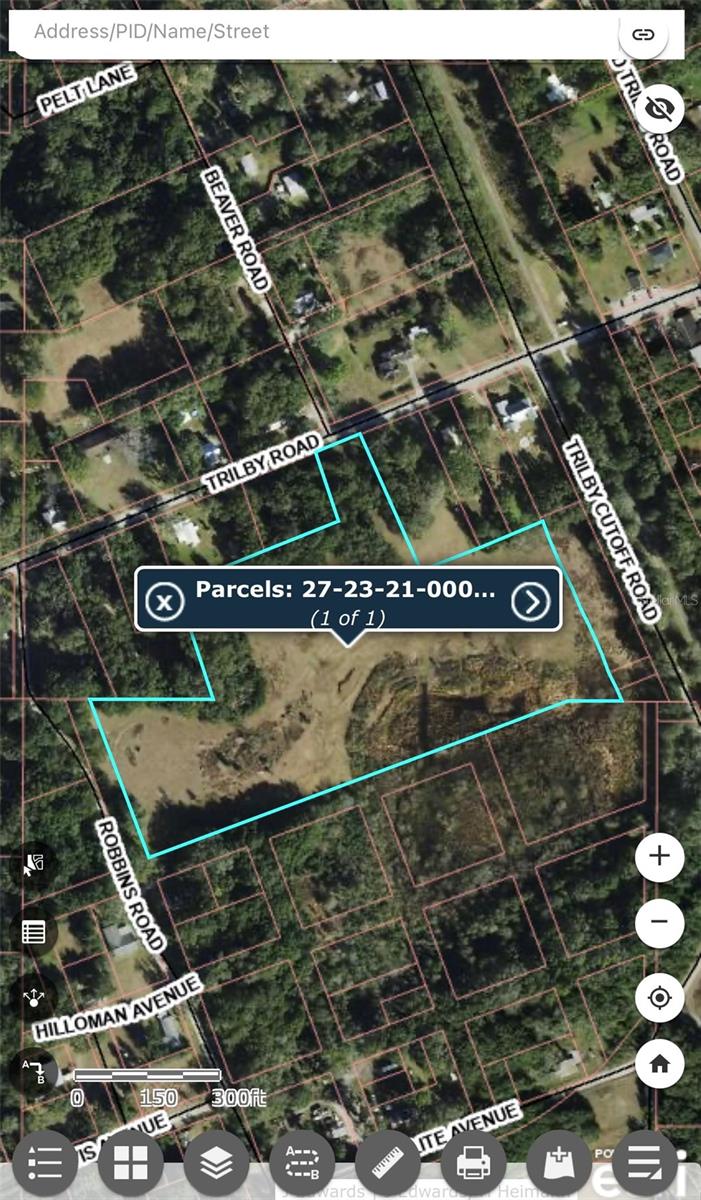Open the map layers panel
The width and height of the screenshot is (701, 1200).
coord(217,1163)
